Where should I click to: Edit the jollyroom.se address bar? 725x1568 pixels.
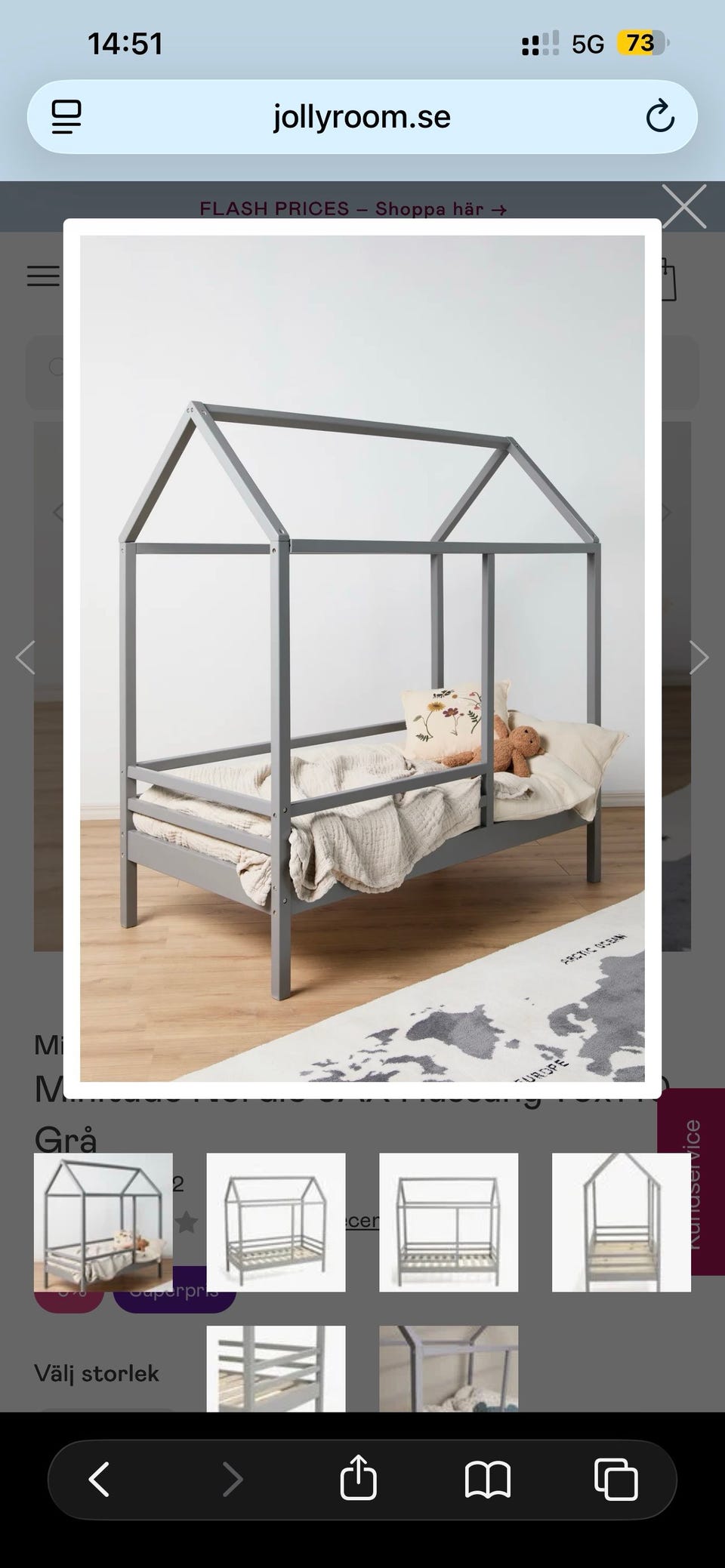tap(362, 117)
